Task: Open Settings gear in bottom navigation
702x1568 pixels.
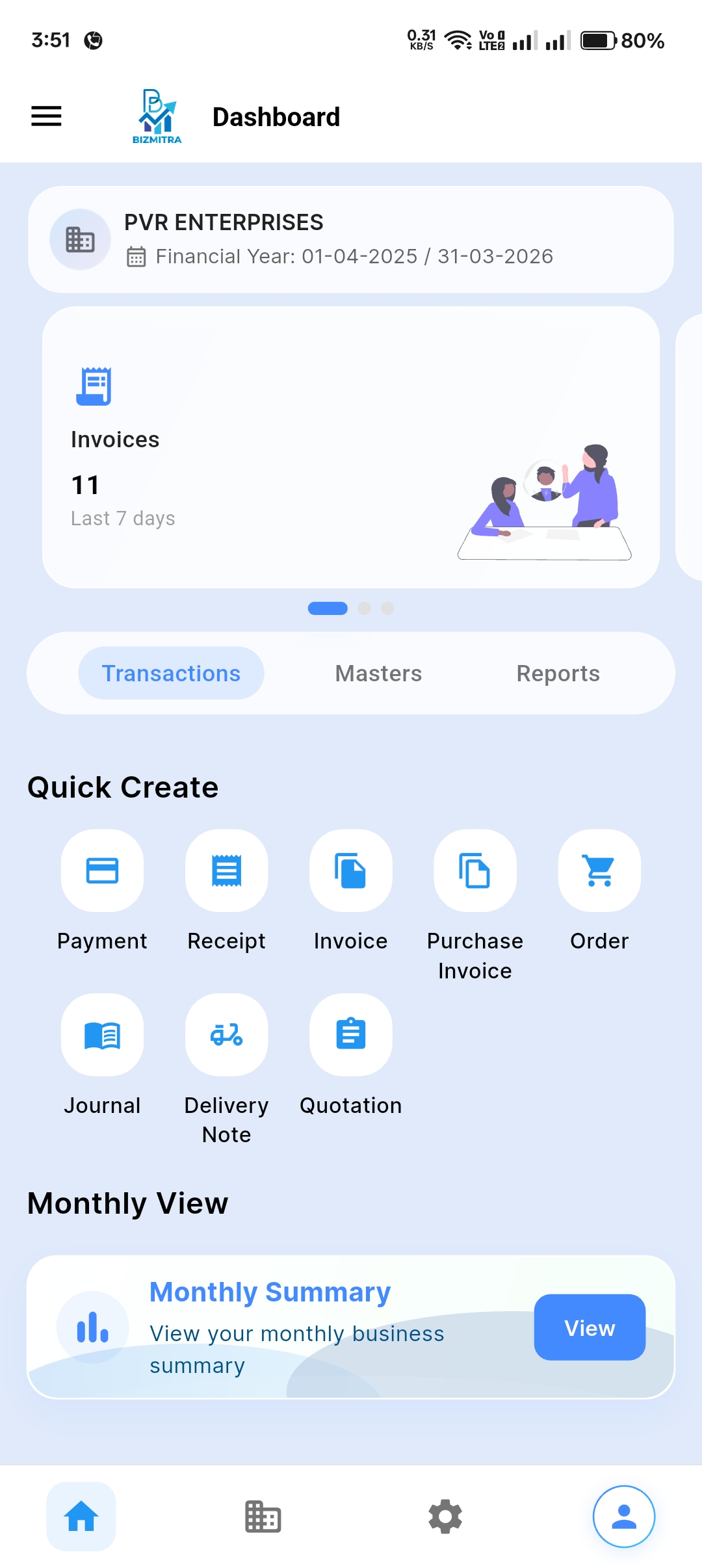Action: point(445,1517)
